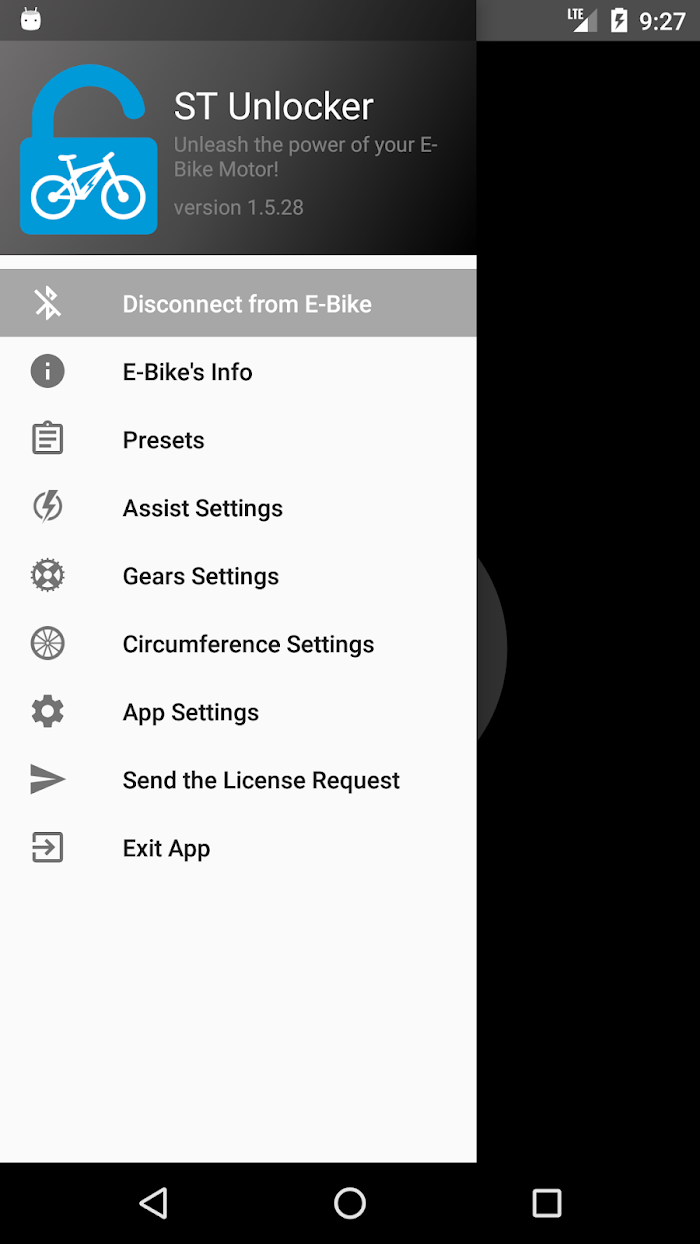Image resolution: width=700 pixels, height=1244 pixels.
Task: Tap the system back button
Action: pyautogui.click(x=153, y=1203)
